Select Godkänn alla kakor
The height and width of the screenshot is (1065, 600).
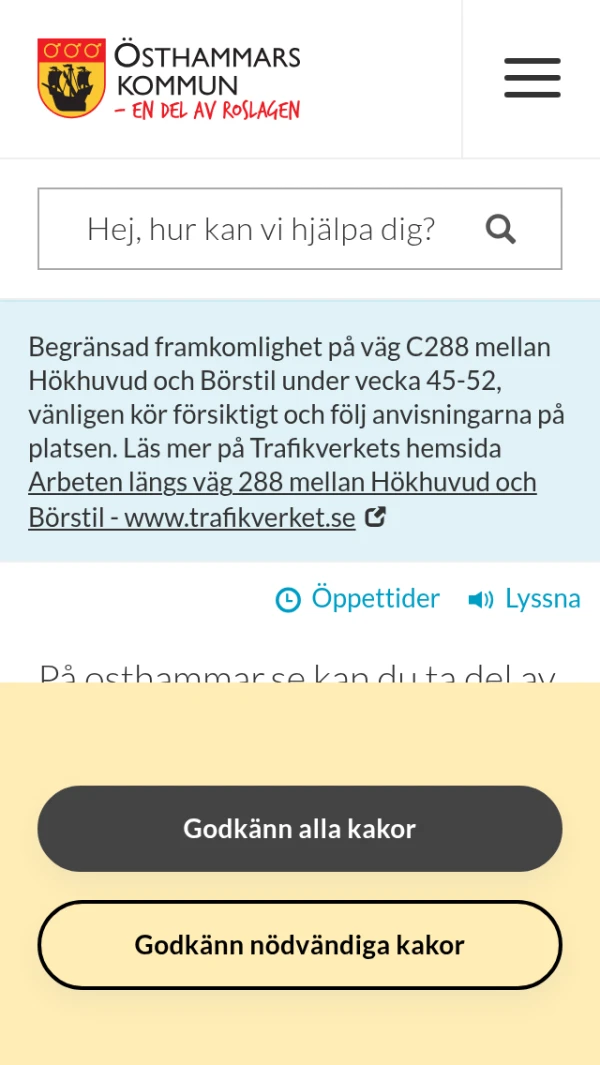[x=300, y=828]
